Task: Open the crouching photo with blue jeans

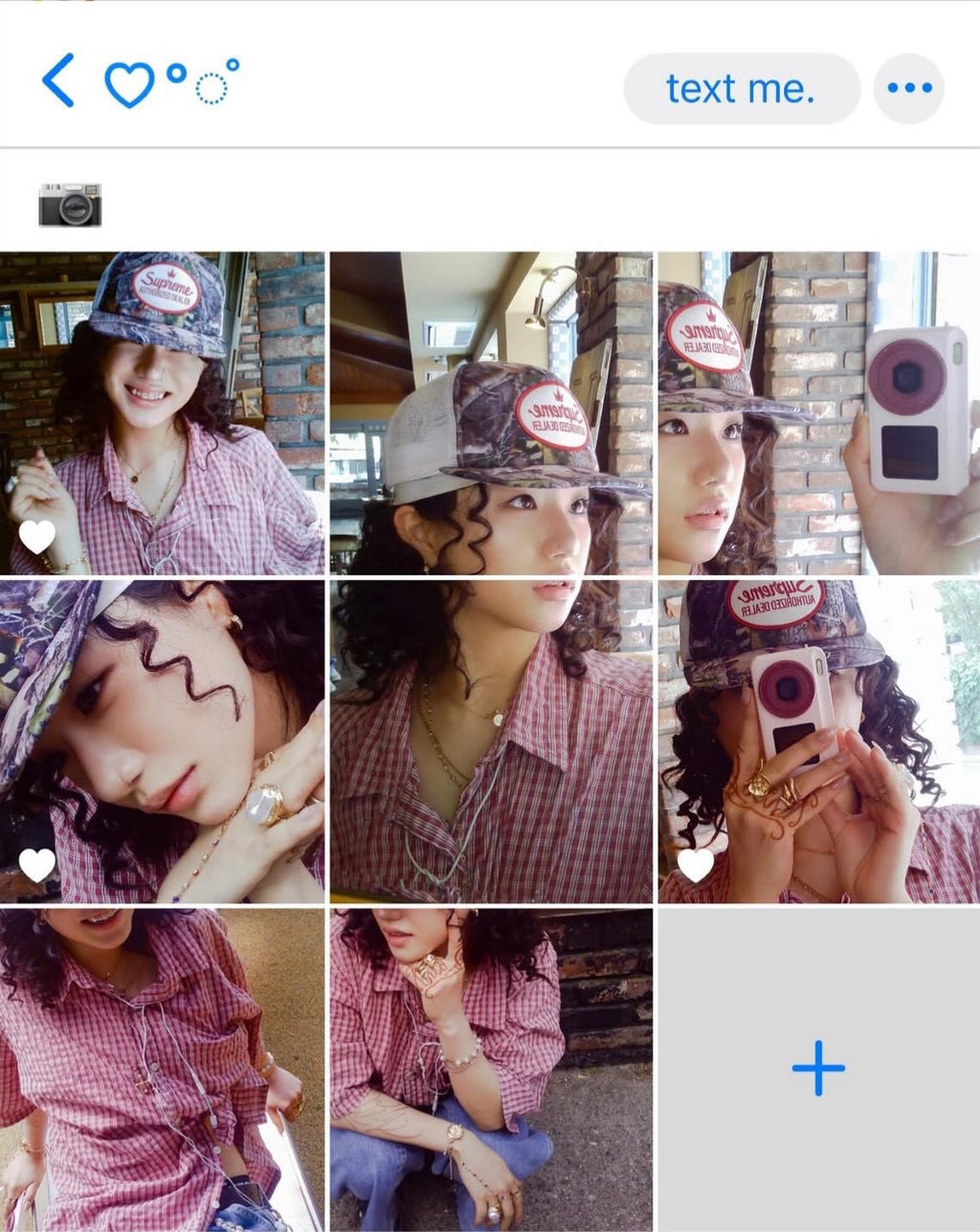Action: pyautogui.click(x=491, y=1068)
